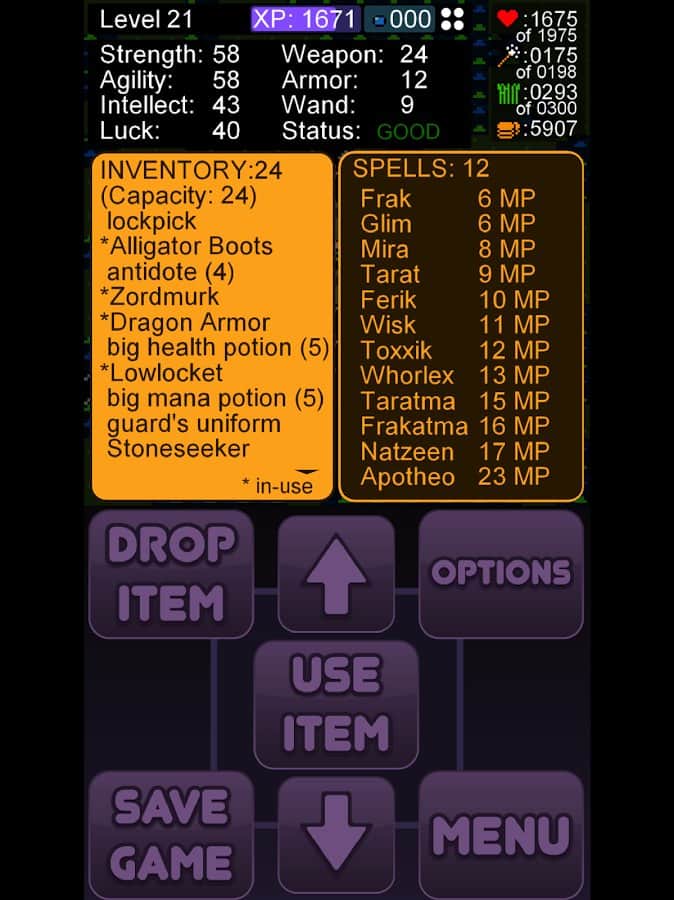Open the OPTIONS screen
The width and height of the screenshot is (674, 900).
point(500,574)
